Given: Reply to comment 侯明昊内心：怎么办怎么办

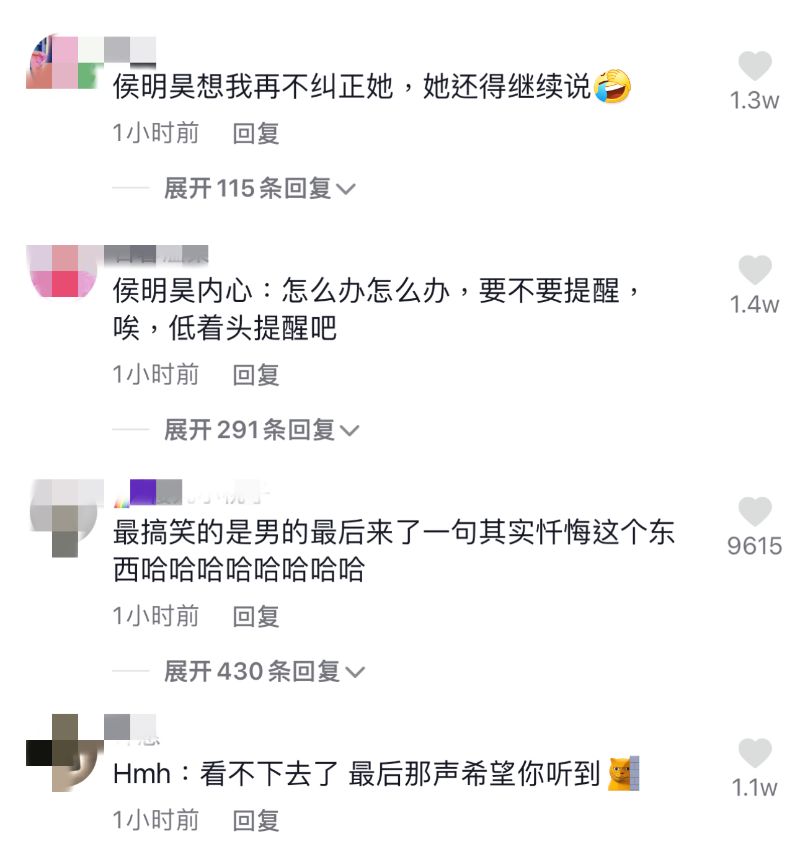Looking at the screenshot, I should coord(256,375).
